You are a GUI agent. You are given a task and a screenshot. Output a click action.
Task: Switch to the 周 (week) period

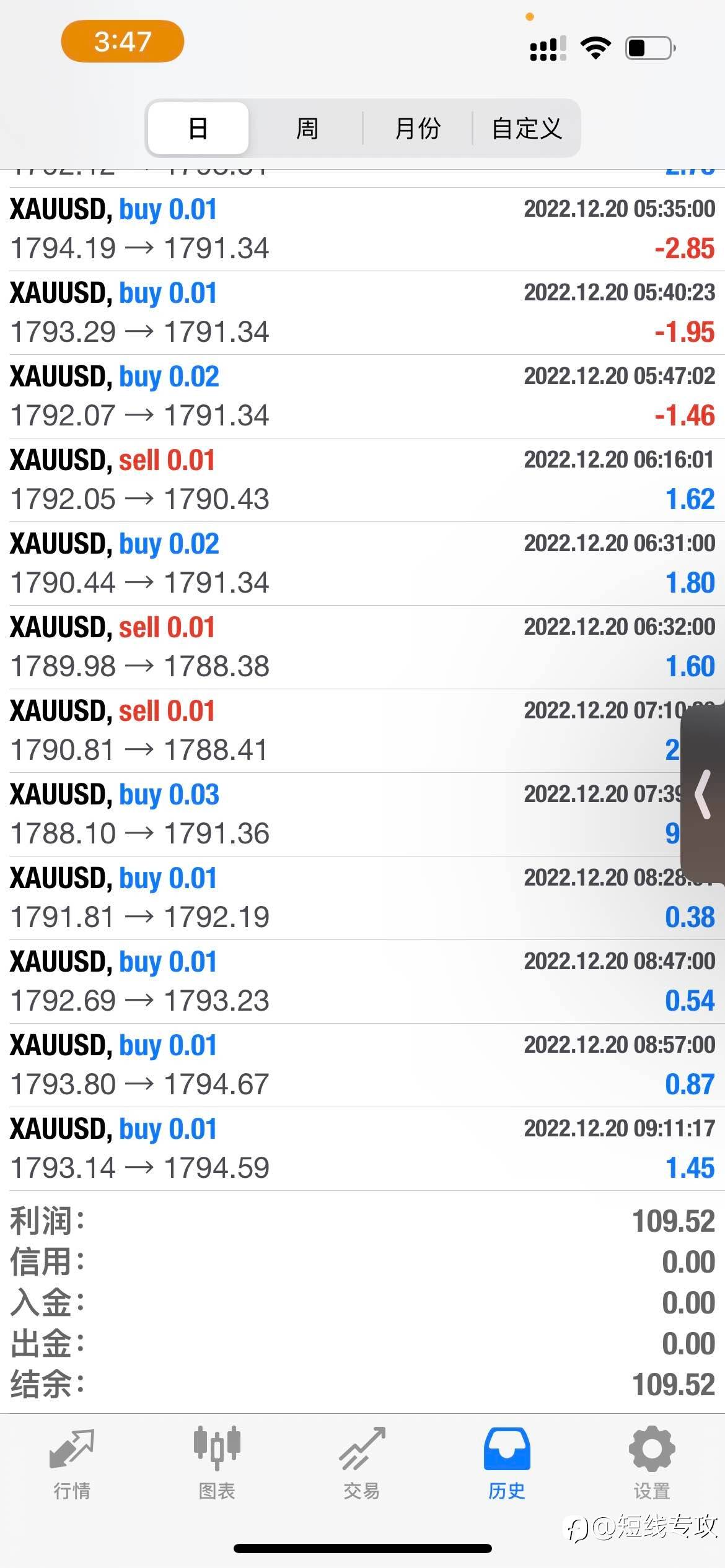[307, 128]
